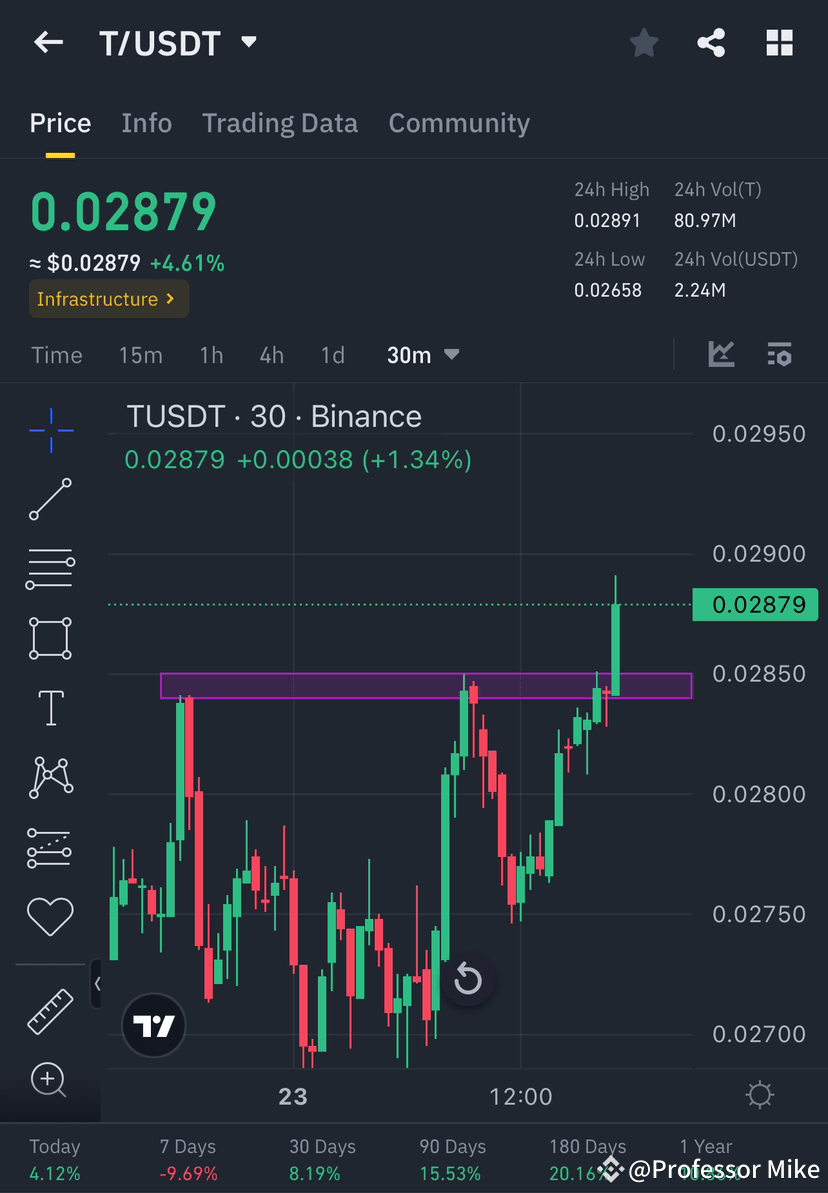This screenshot has height=1193, width=828.
Task: Select the measure ruler tool
Action: tap(50, 1011)
